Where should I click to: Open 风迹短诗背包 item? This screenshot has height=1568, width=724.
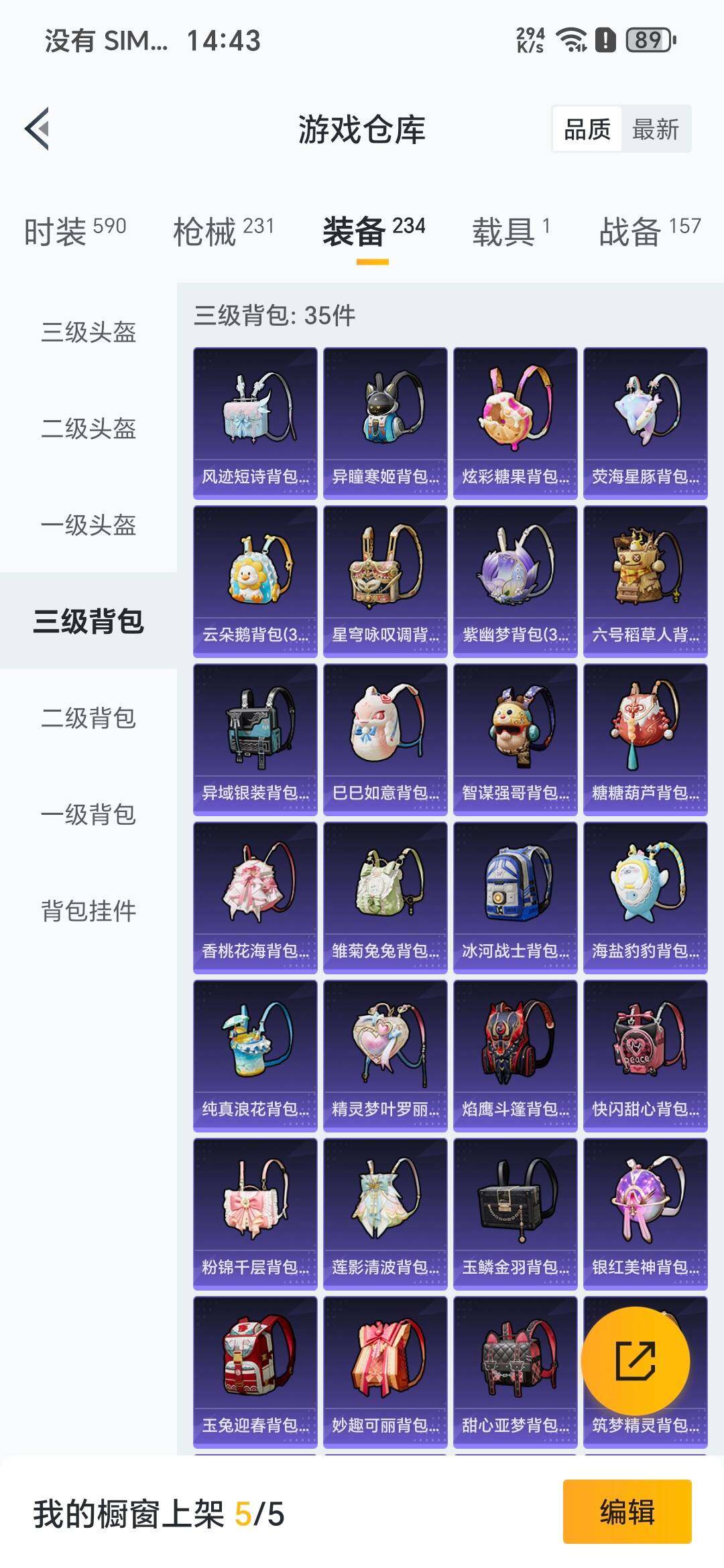255,423
